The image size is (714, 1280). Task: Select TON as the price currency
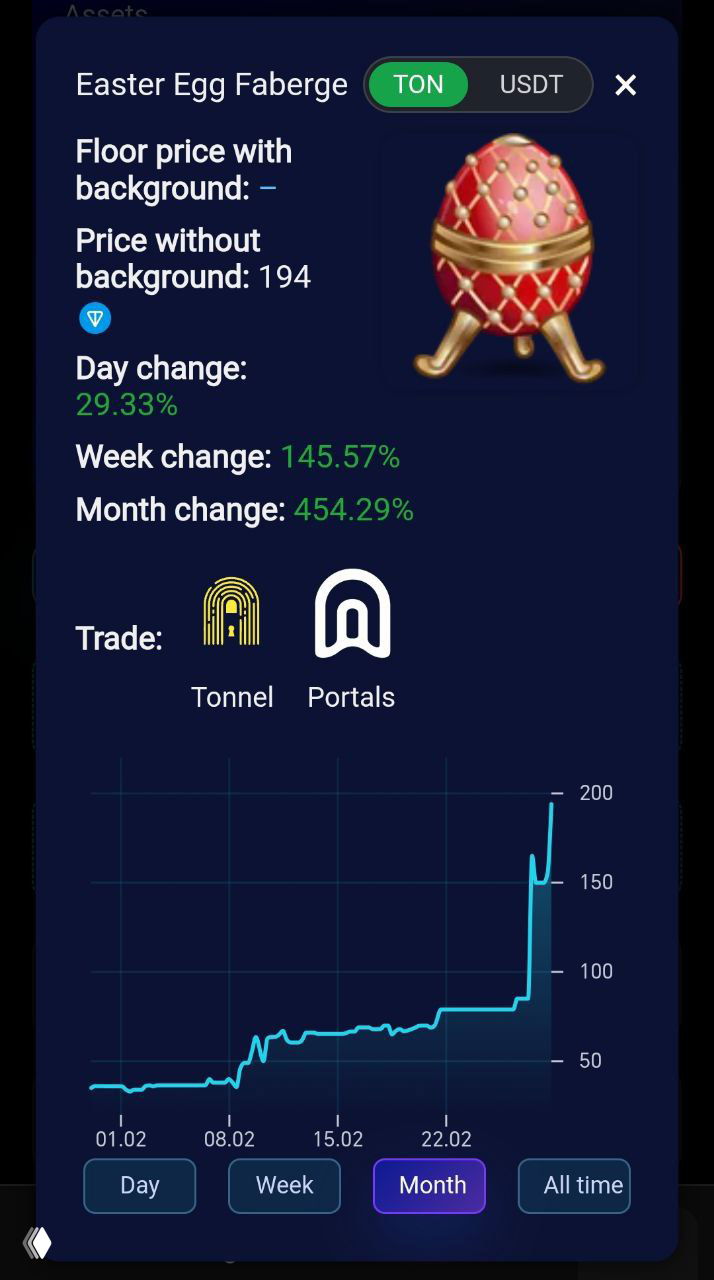click(x=418, y=85)
